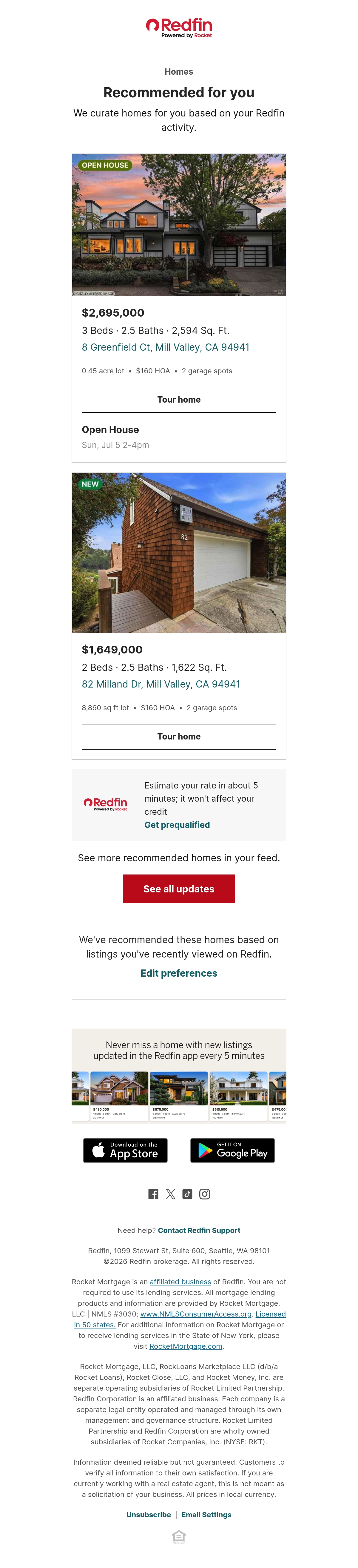Visit www.NMLSConsumerAccess.org
The image size is (358, 1568).
coord(196,1314)
